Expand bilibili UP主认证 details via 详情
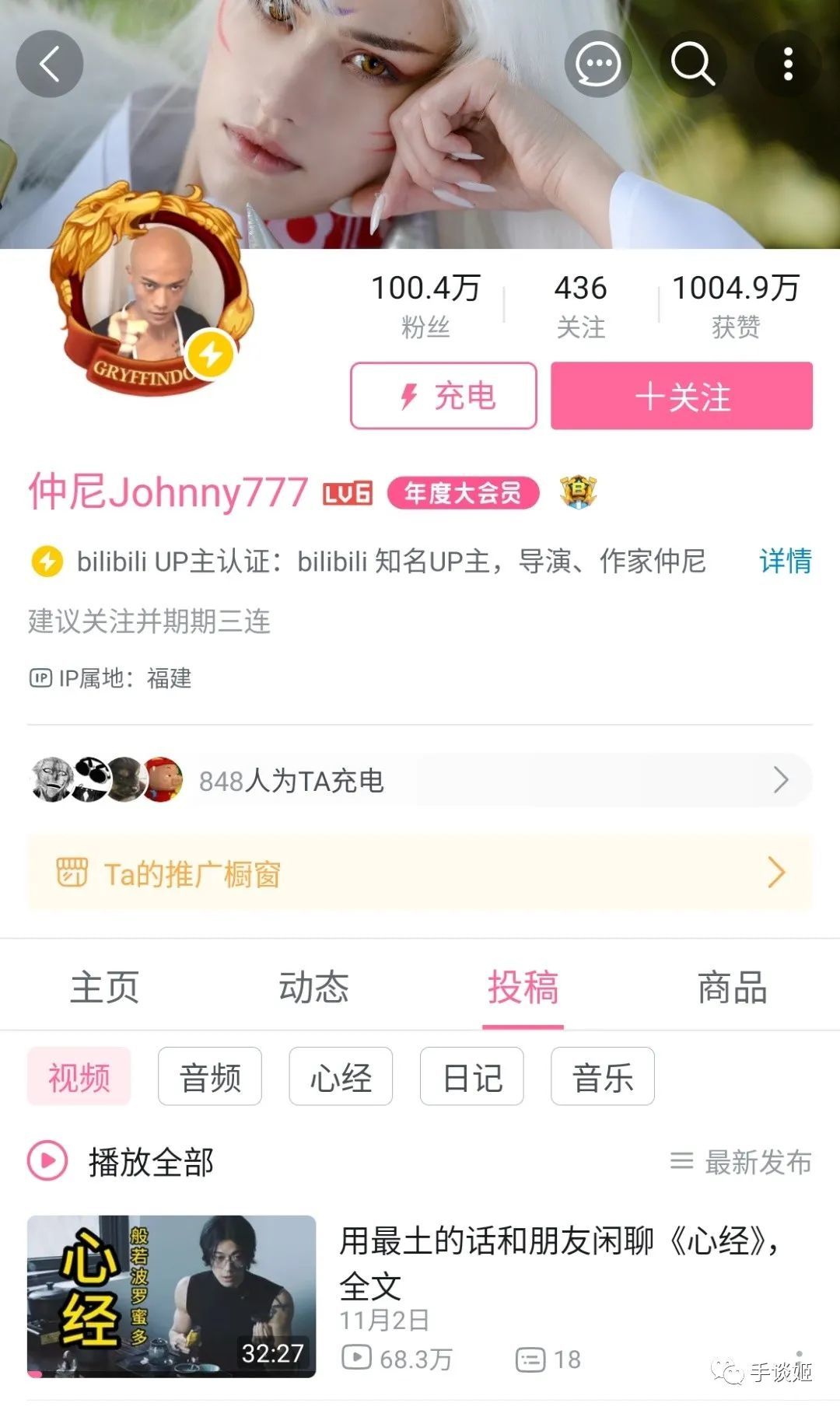Image resolution: width=840 pixels, height=1410 pixels. tap(786, 562)
